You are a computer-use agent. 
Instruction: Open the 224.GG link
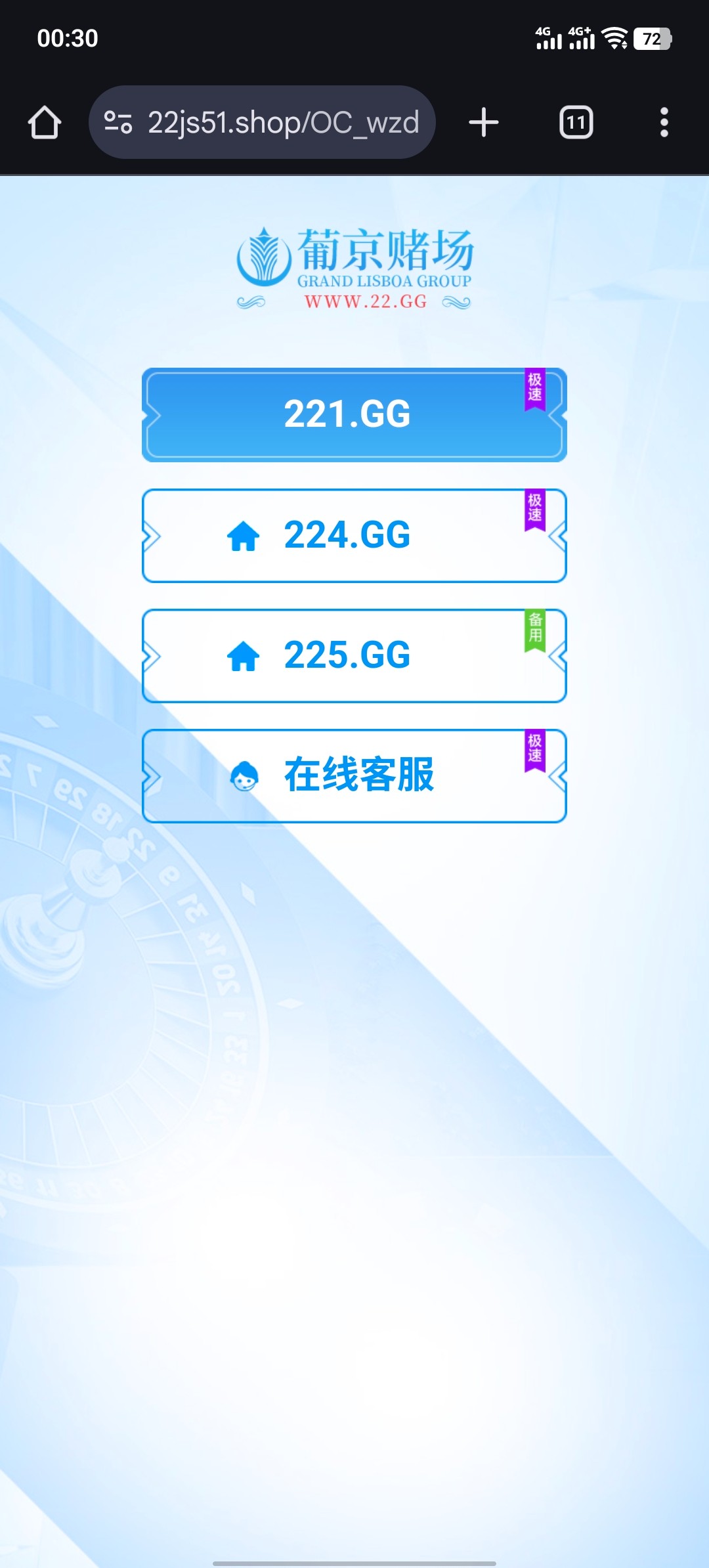[x=354, y=535]
